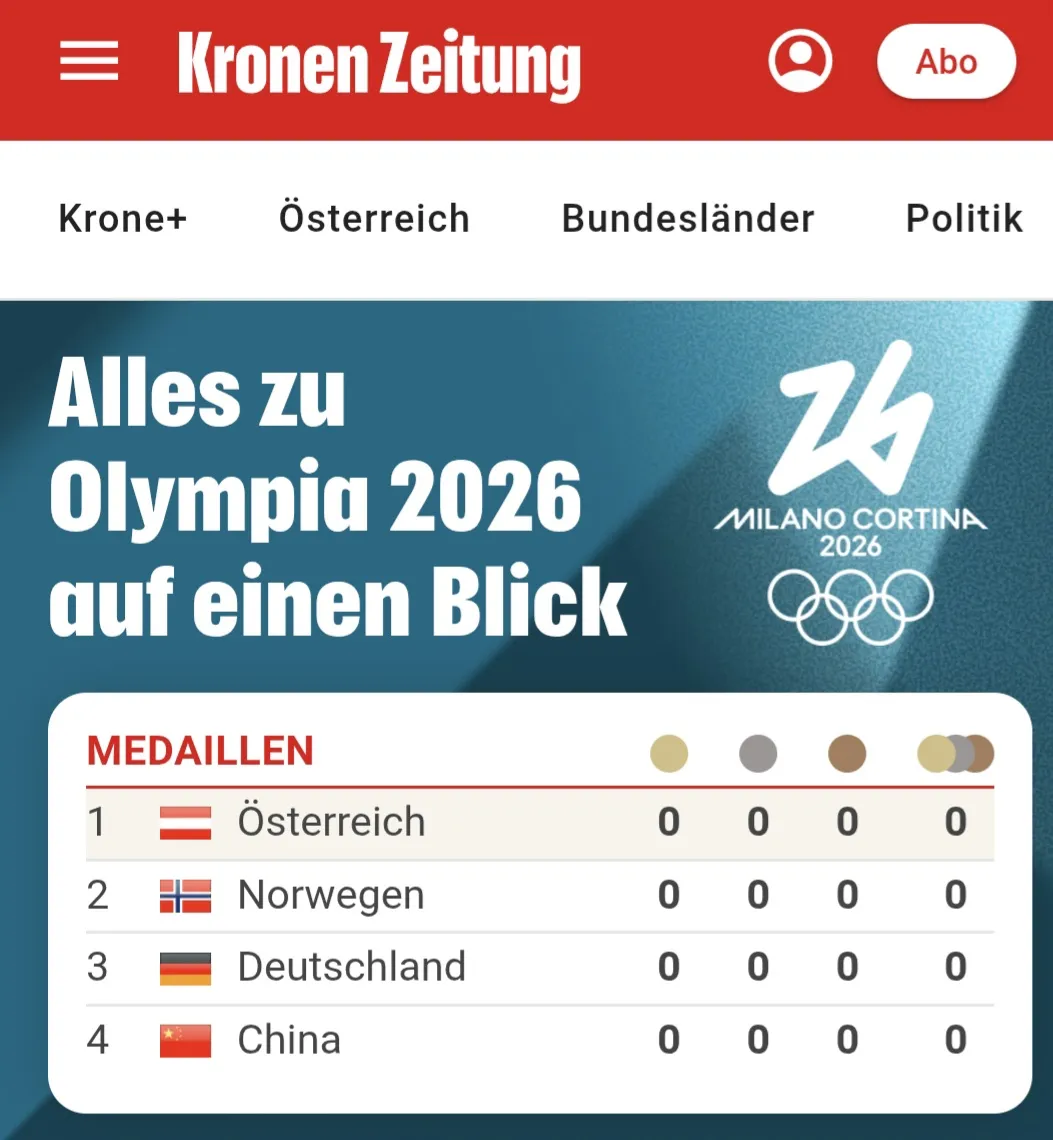This screenshot has width=1053, height=1140.
Task: Open the Österreich section
Action: pos(374,218)
